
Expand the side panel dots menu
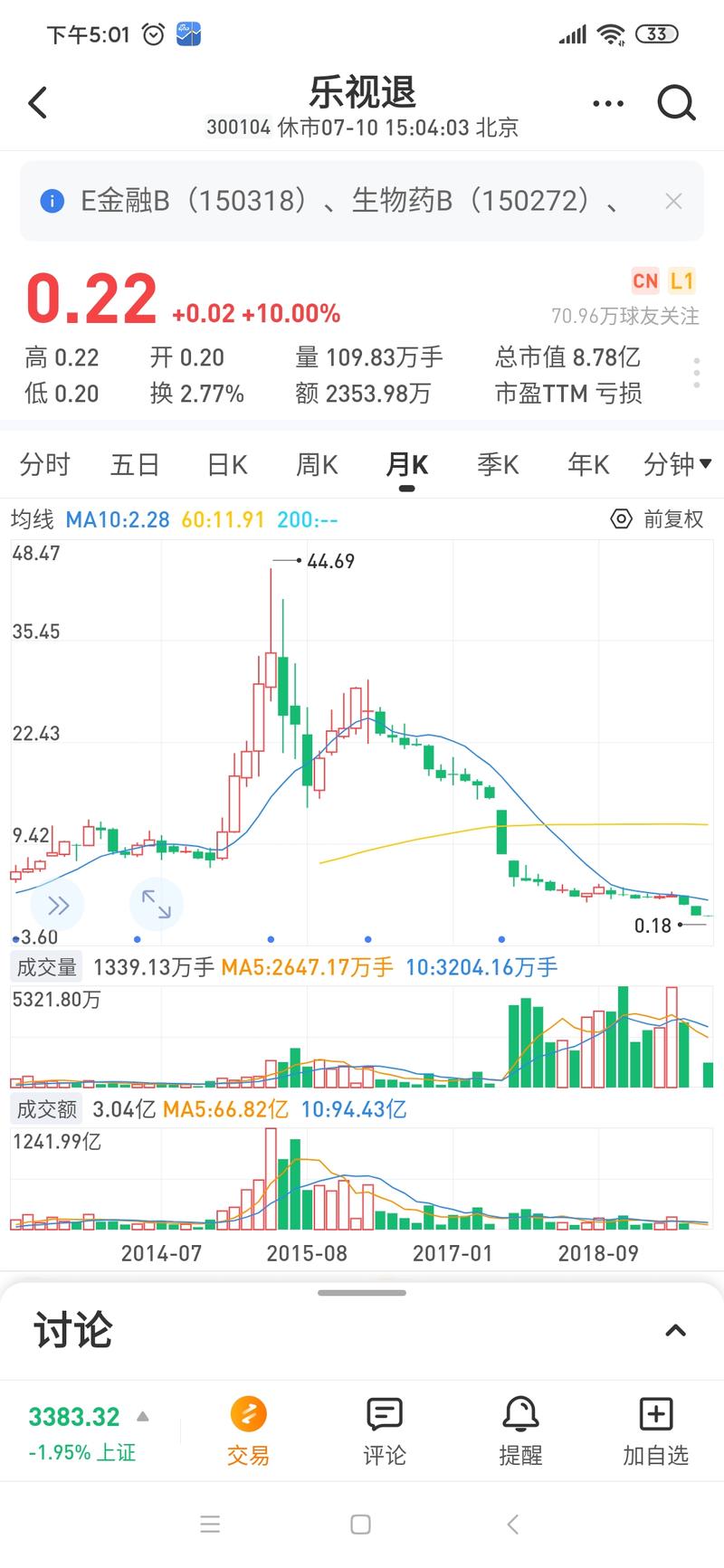[x=696, y=371]
